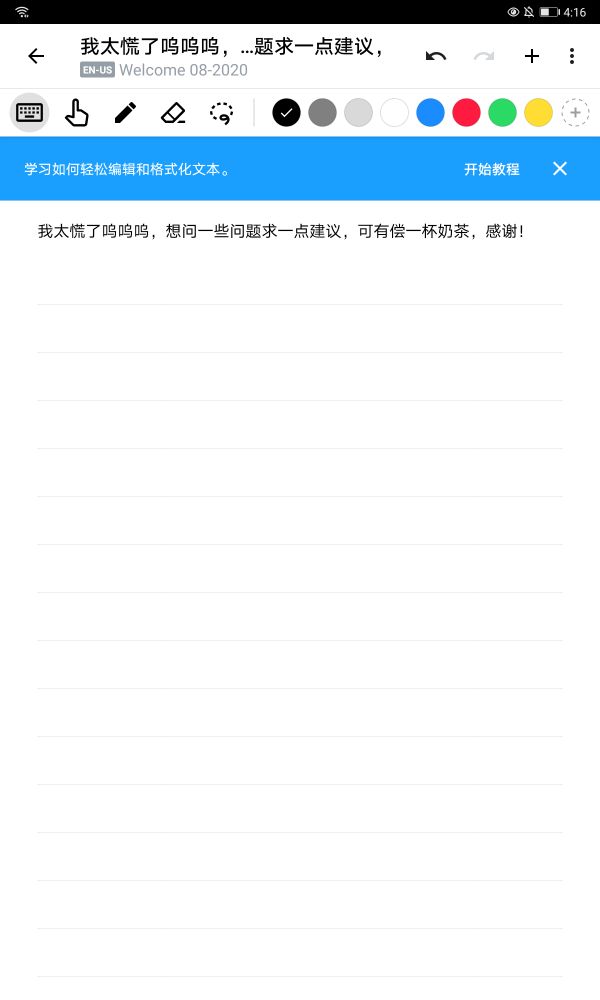Add a custom color
The height and width of the screenshot is (1000, 600).
pos(575,113)
